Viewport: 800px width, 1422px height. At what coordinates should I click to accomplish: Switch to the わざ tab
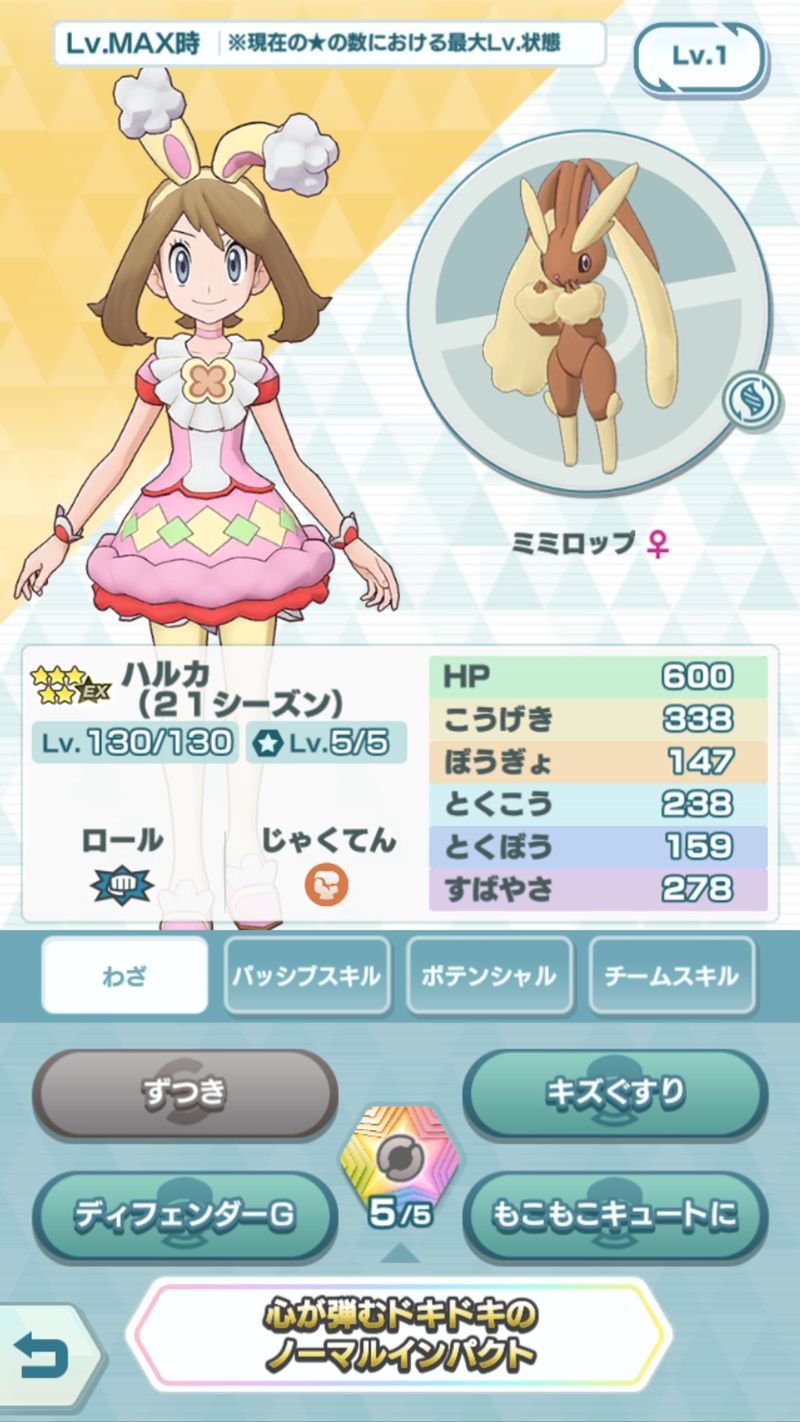click(125, 975)
